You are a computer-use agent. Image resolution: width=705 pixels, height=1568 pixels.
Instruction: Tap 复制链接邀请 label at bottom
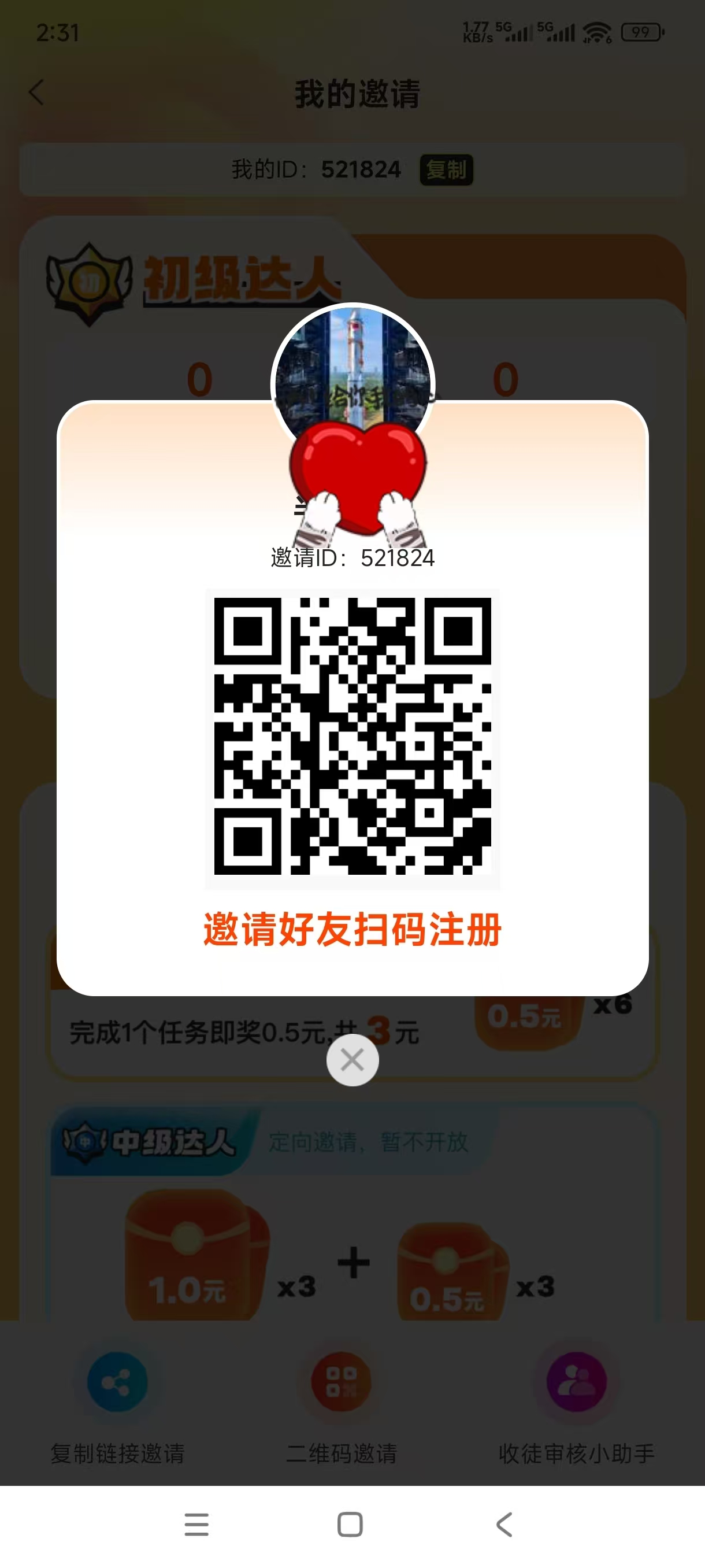pyautogui.click(x=118, y=1452)
